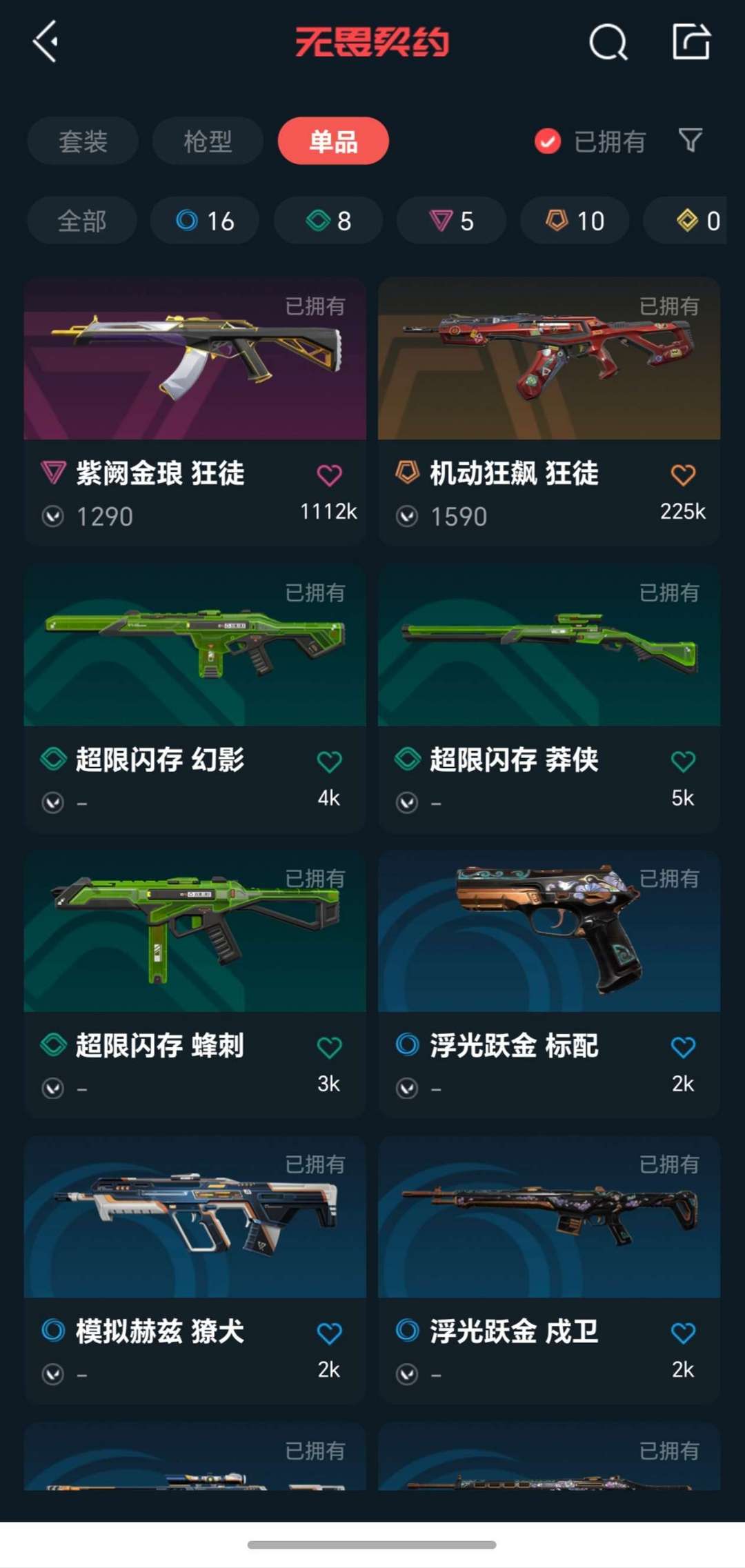Open the 超限闪存 幻影 skin card
Image resolution: width=745 pixels, height=1568 pixels.
coord(195,698)
